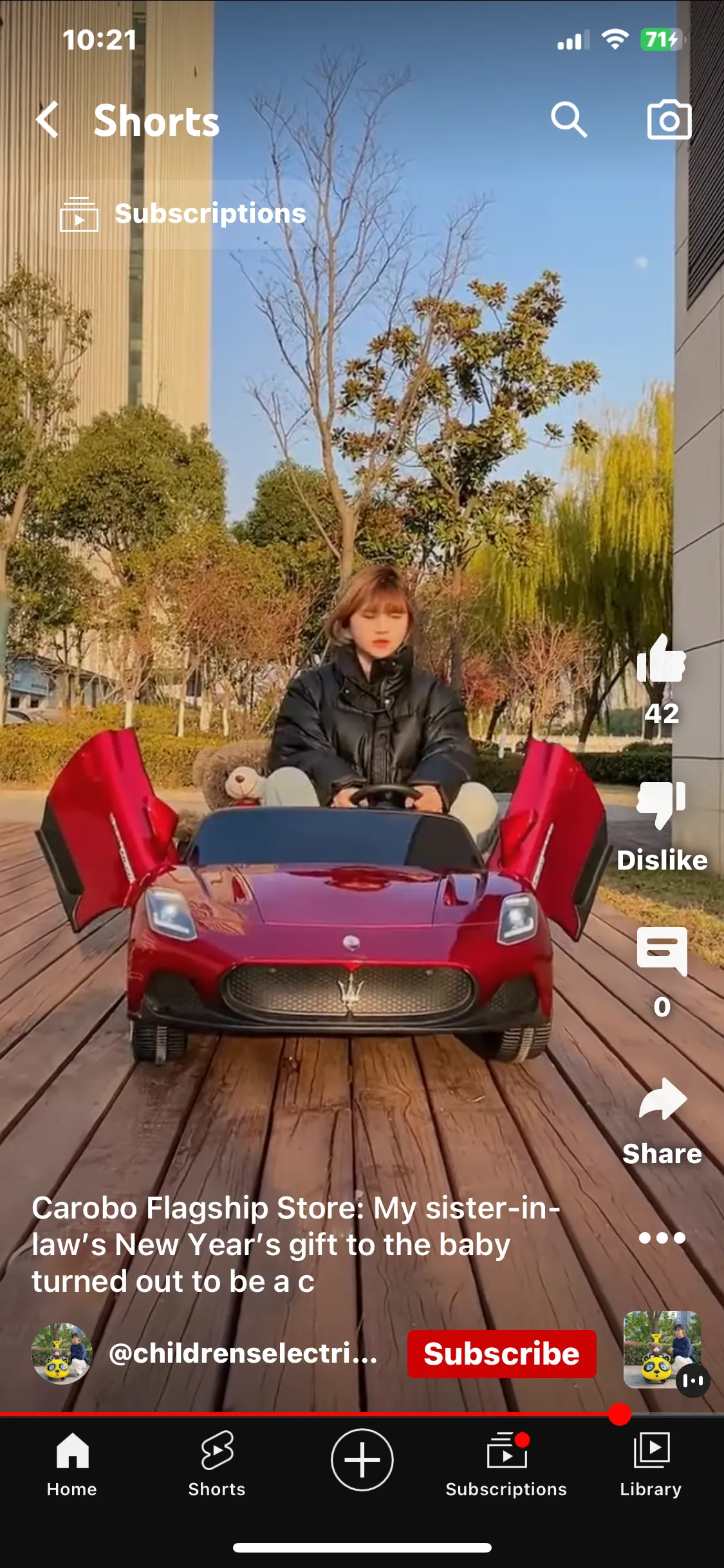Tap the plus create button
Image resolution: width=724 pixels, height=1568 pixels.
362,1460
